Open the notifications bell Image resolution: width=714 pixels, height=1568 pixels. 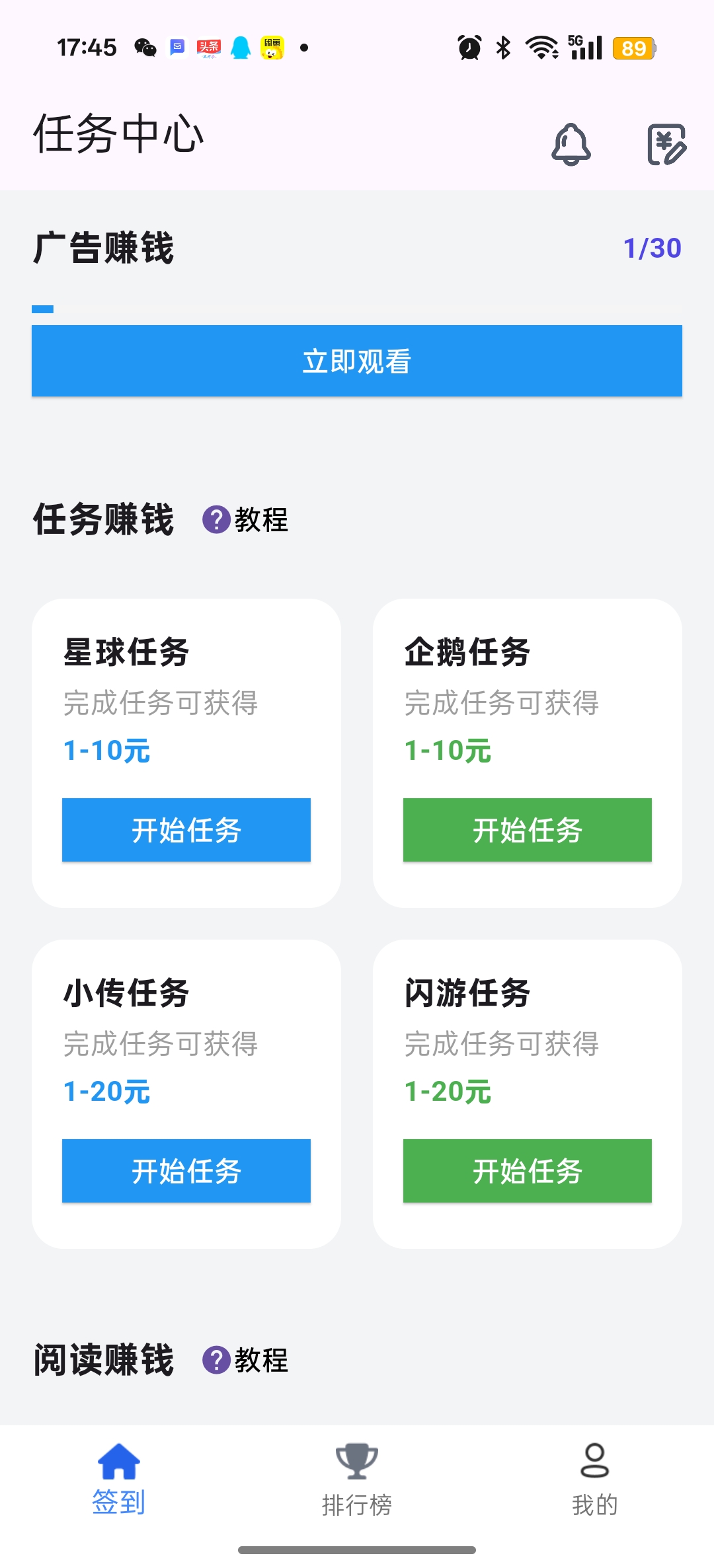pos(571,144)
